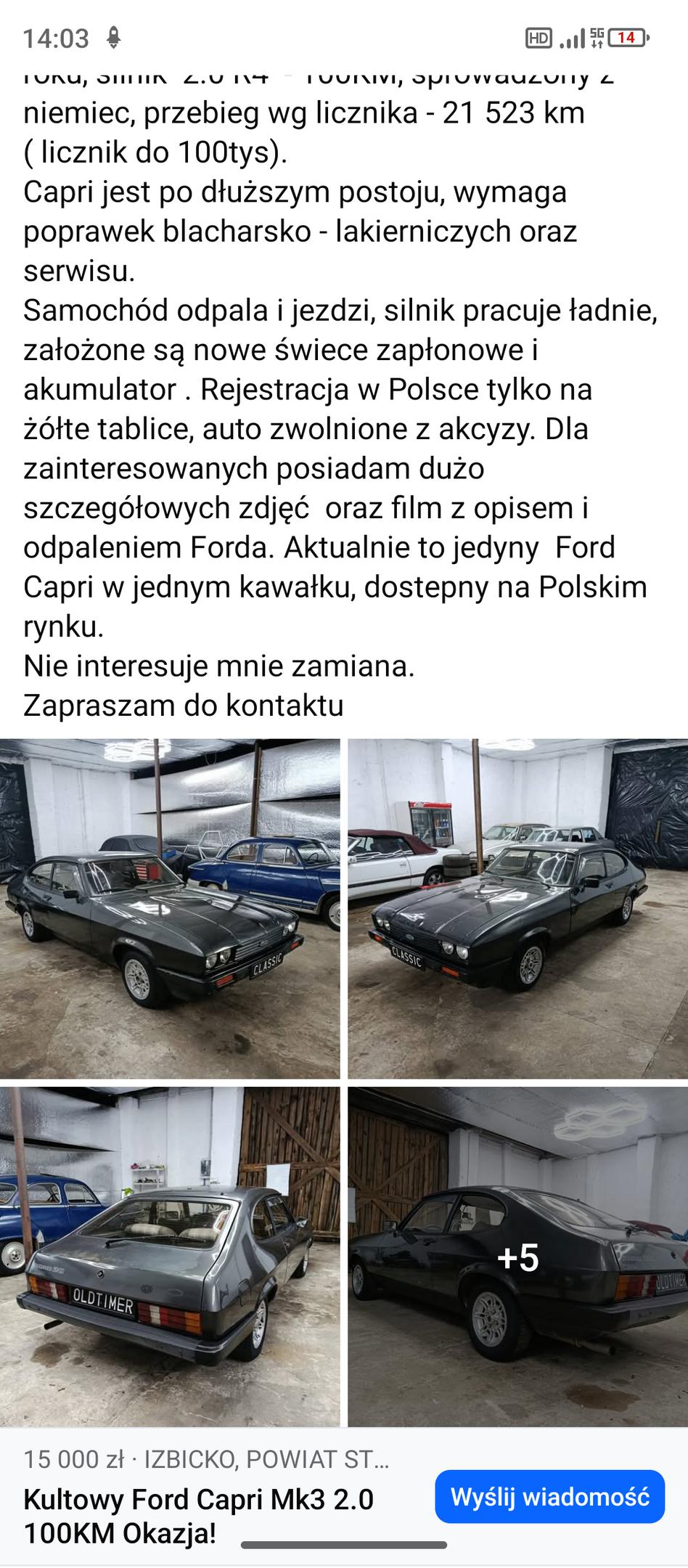688x1568 pixels.
Task: Open the front-left photo of the Capri beside the blue car
Action: pos(170,908)
